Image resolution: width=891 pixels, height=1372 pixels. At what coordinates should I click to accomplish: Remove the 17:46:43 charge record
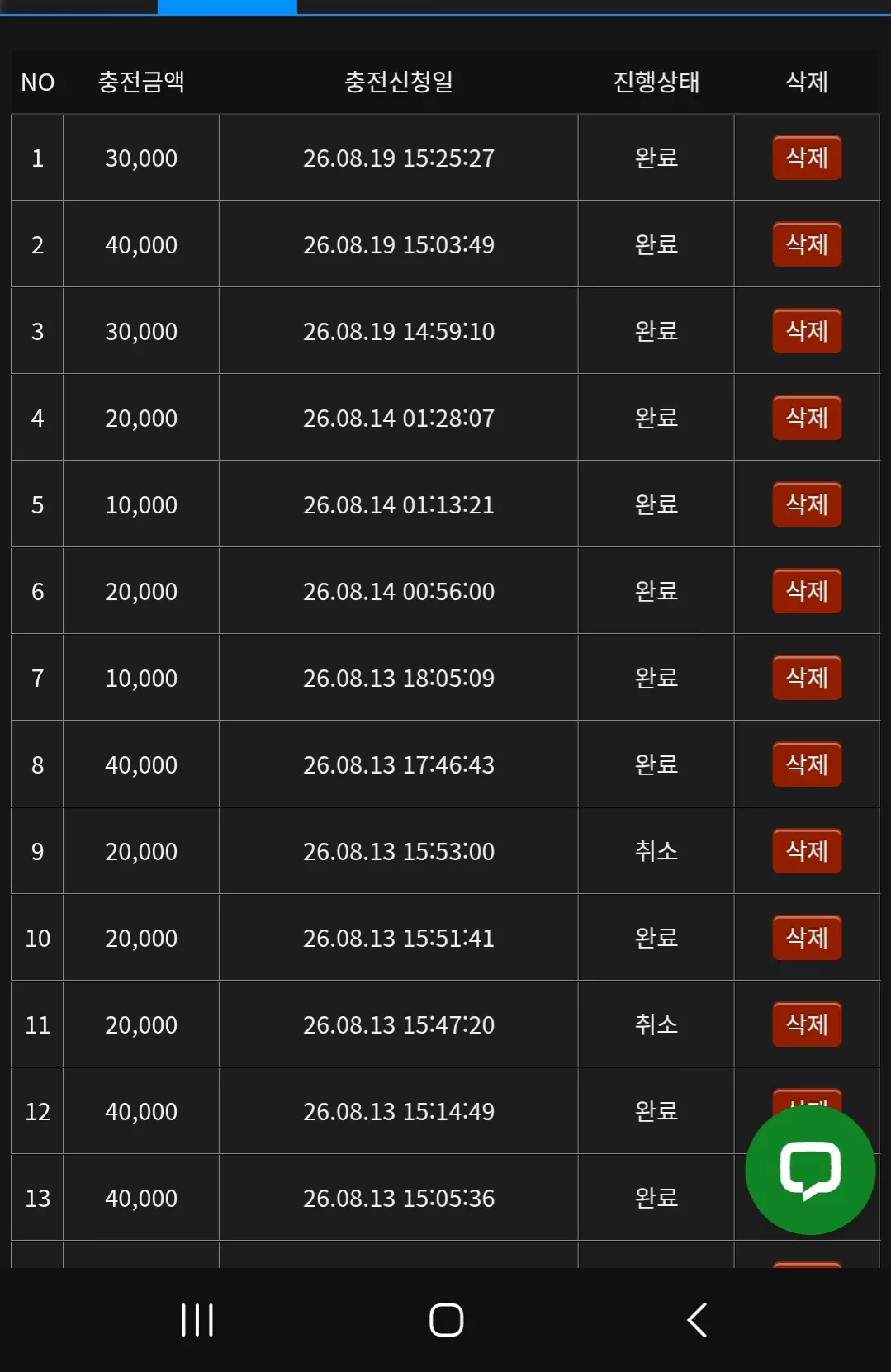807,764
